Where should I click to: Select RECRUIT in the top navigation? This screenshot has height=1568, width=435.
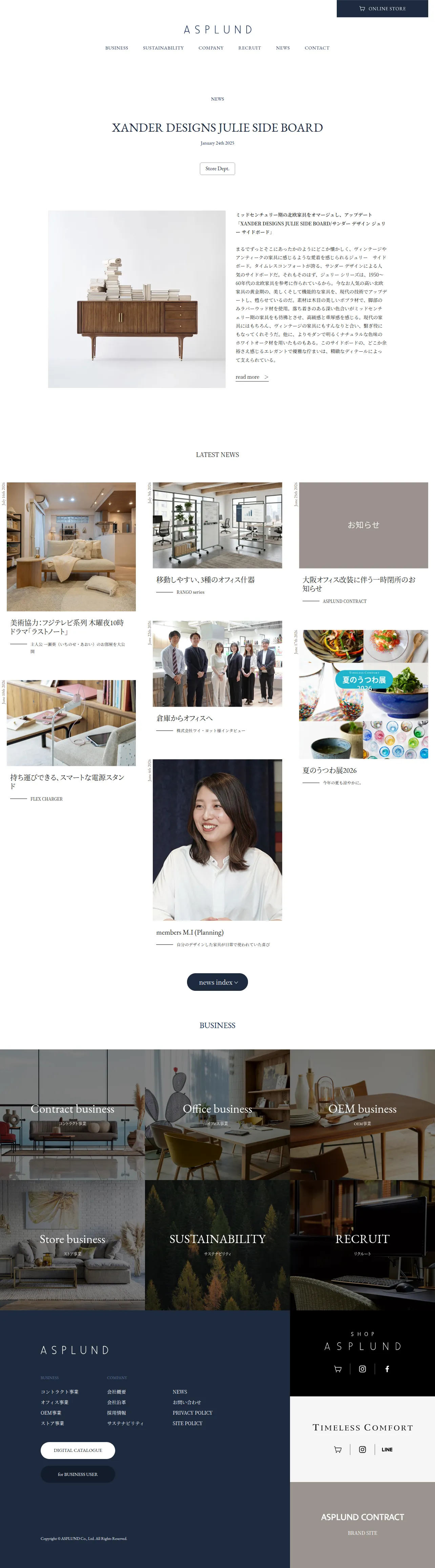pyautogui.click(x=249, y=48)
